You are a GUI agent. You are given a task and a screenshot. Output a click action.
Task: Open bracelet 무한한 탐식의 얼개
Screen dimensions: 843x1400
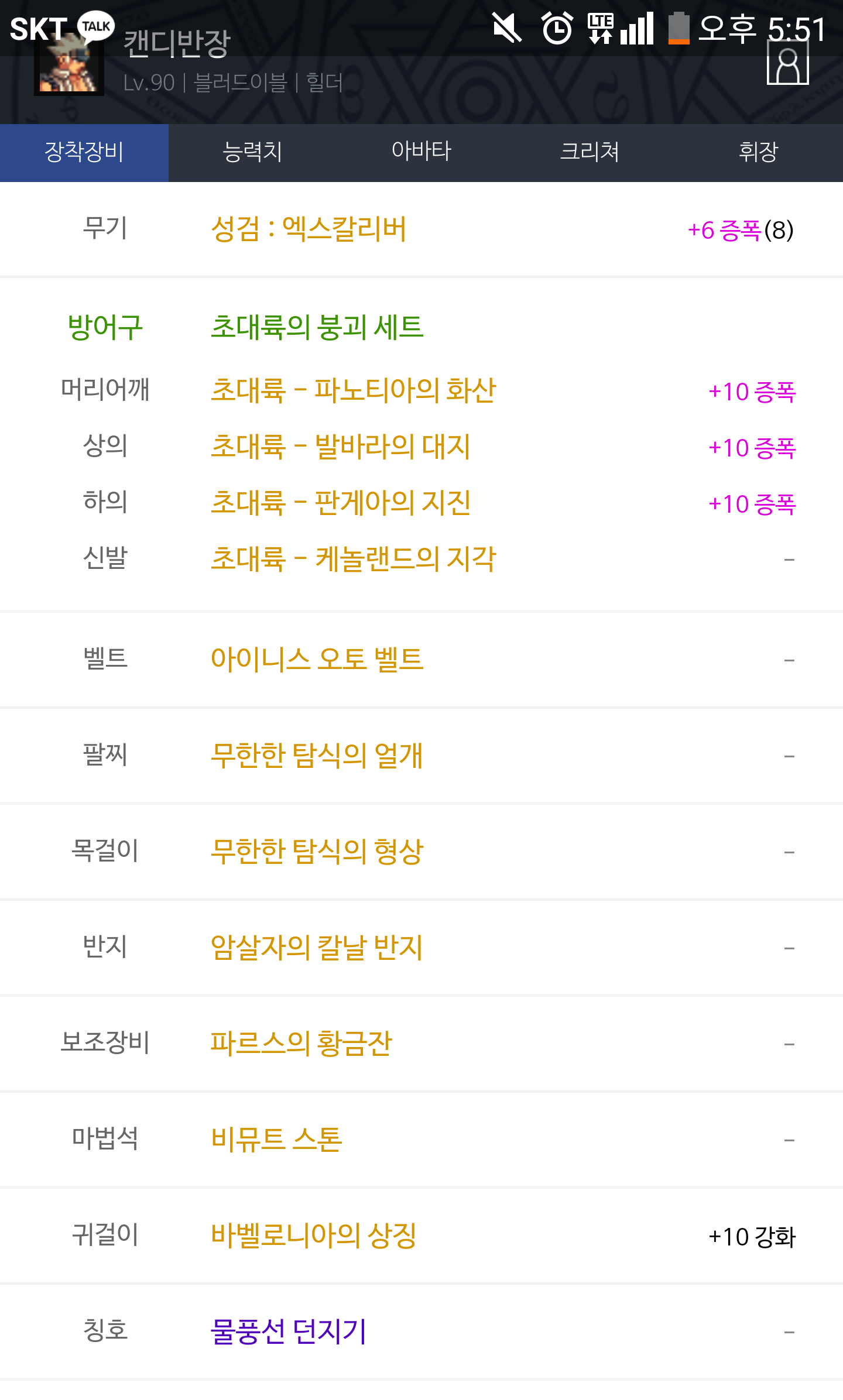coord(317,756)
